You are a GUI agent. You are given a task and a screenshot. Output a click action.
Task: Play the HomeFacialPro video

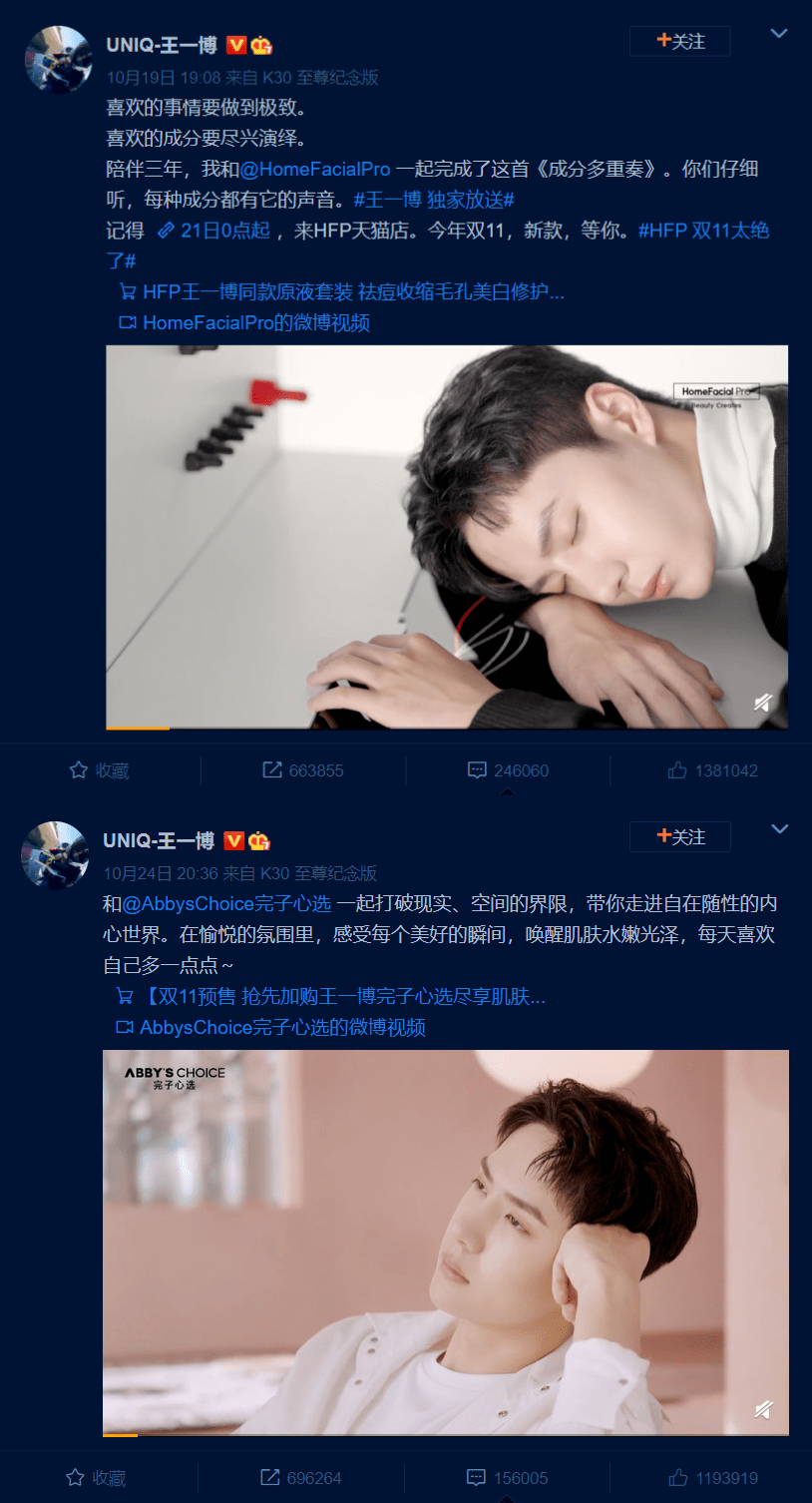[447, 537]
